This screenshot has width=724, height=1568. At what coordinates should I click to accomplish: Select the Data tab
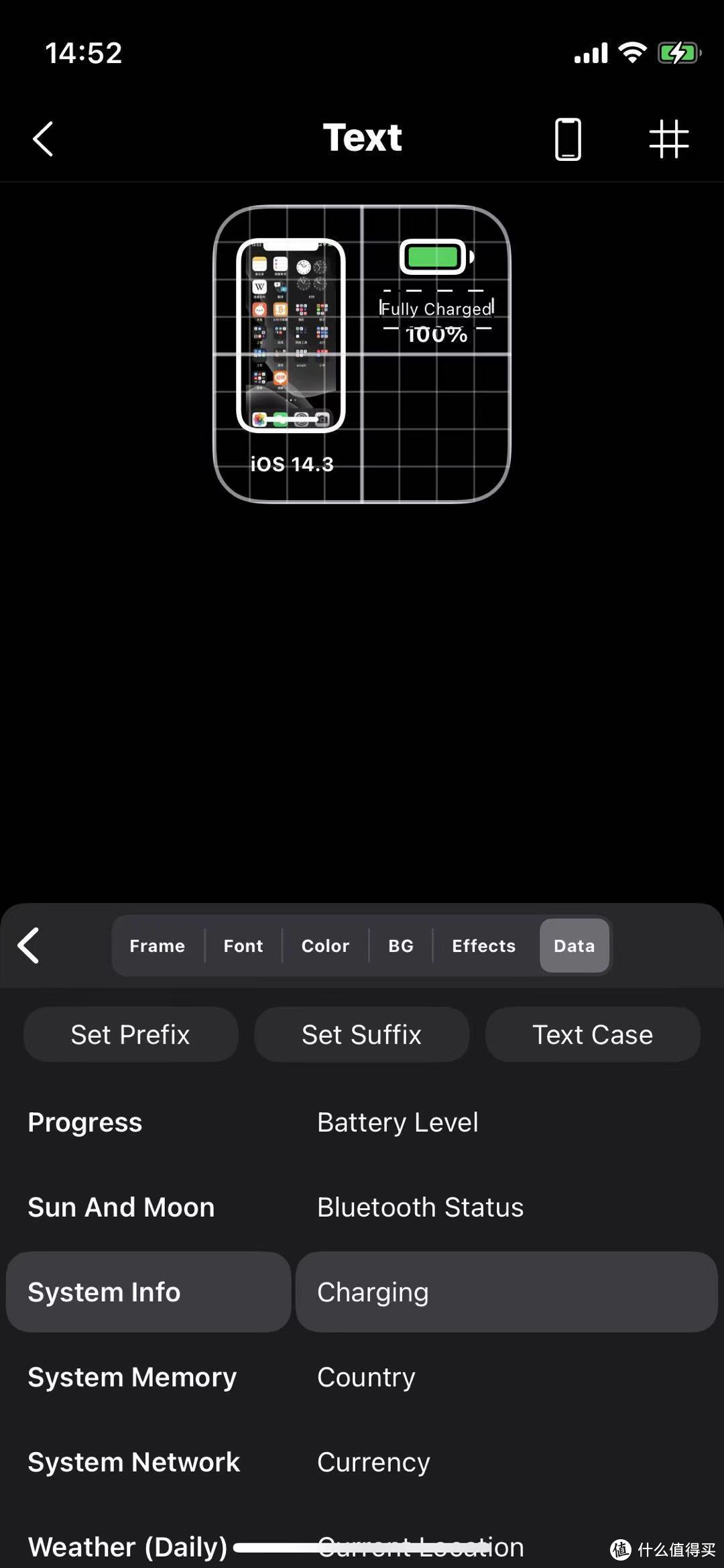point(574,945)
